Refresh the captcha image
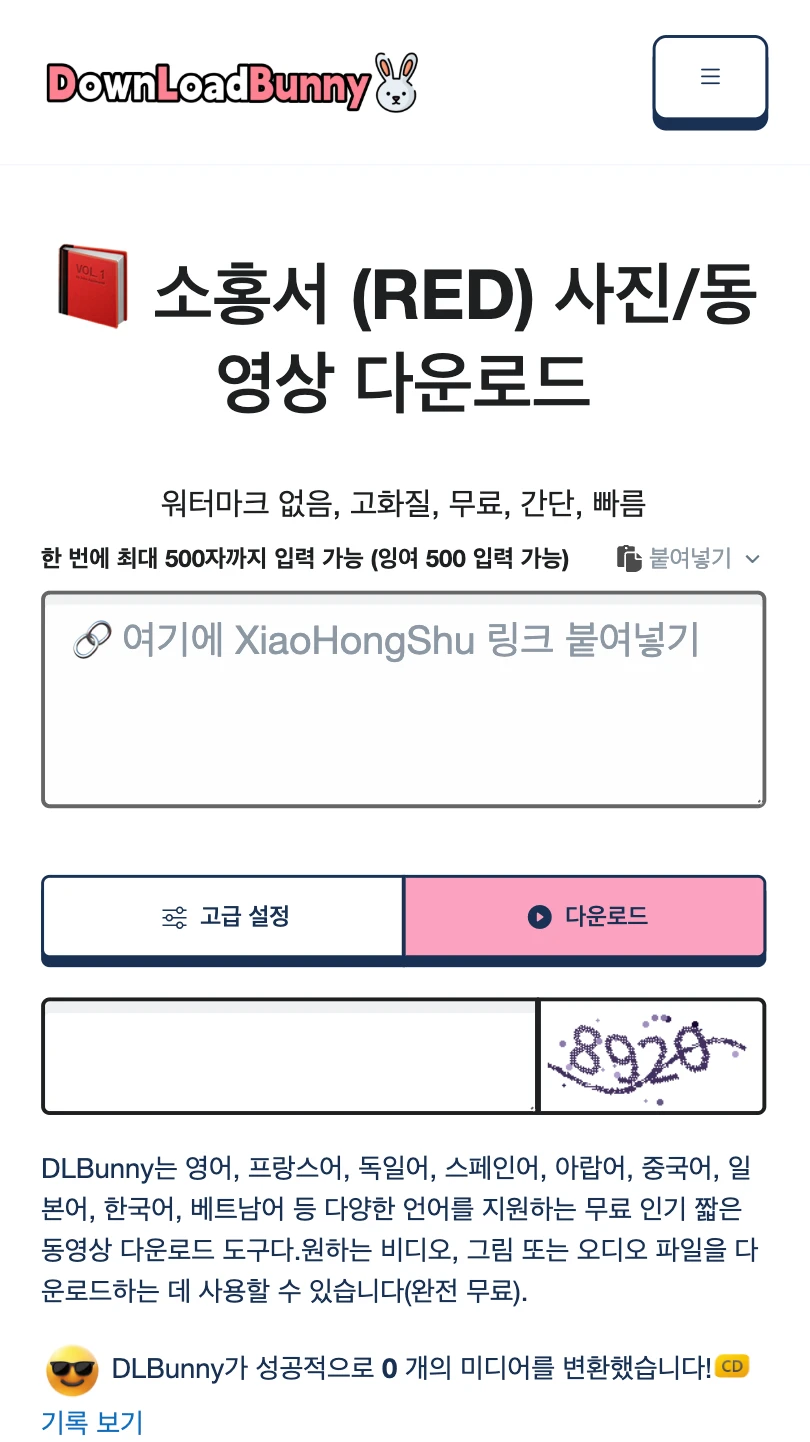810x1442 pixels. [652, 1056]
